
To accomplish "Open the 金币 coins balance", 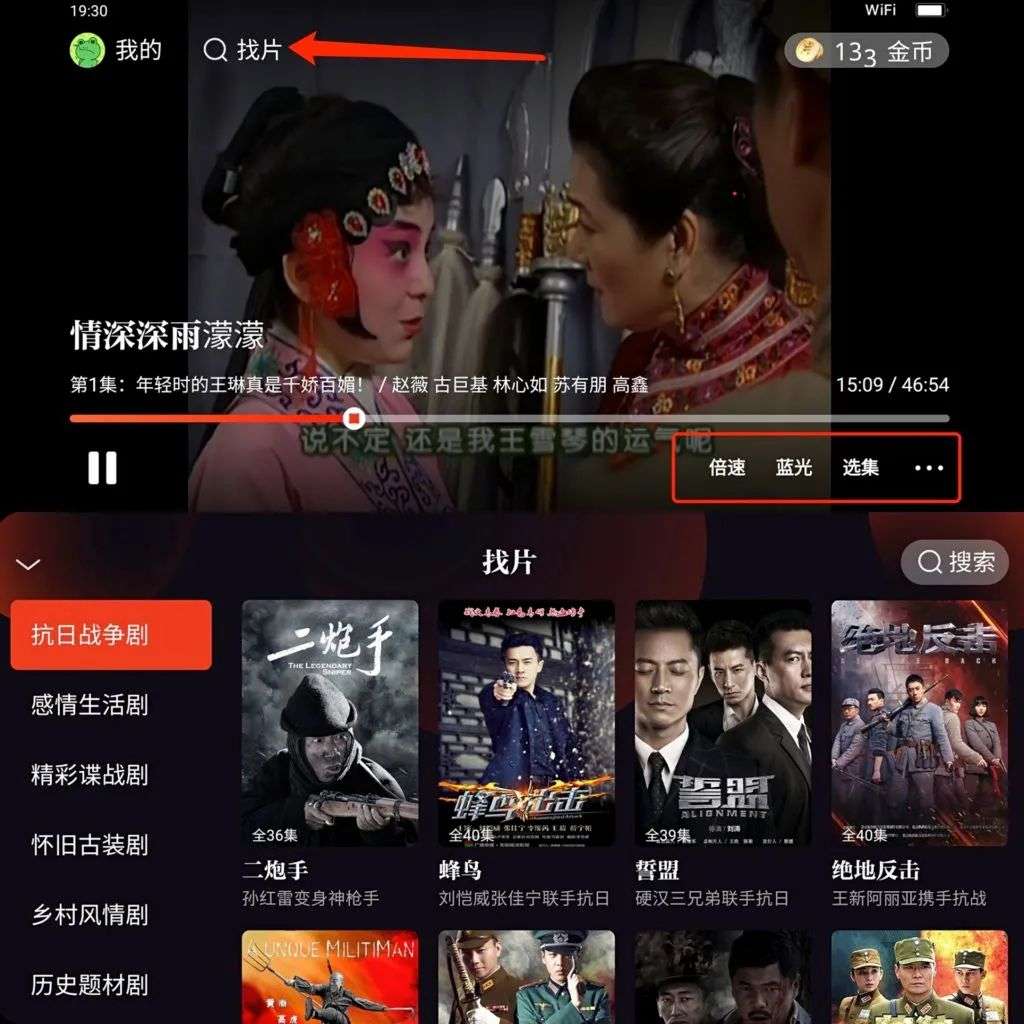I will point(866,51).
